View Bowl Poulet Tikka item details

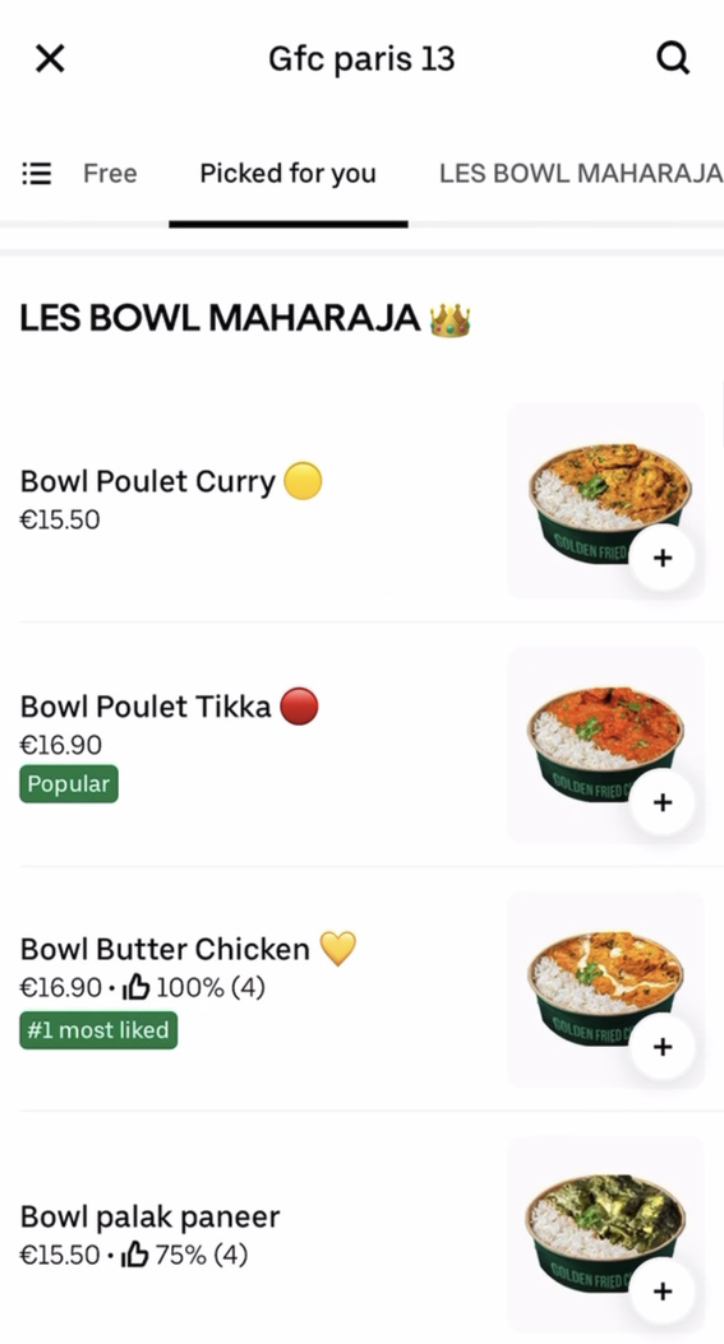point(146,707)
